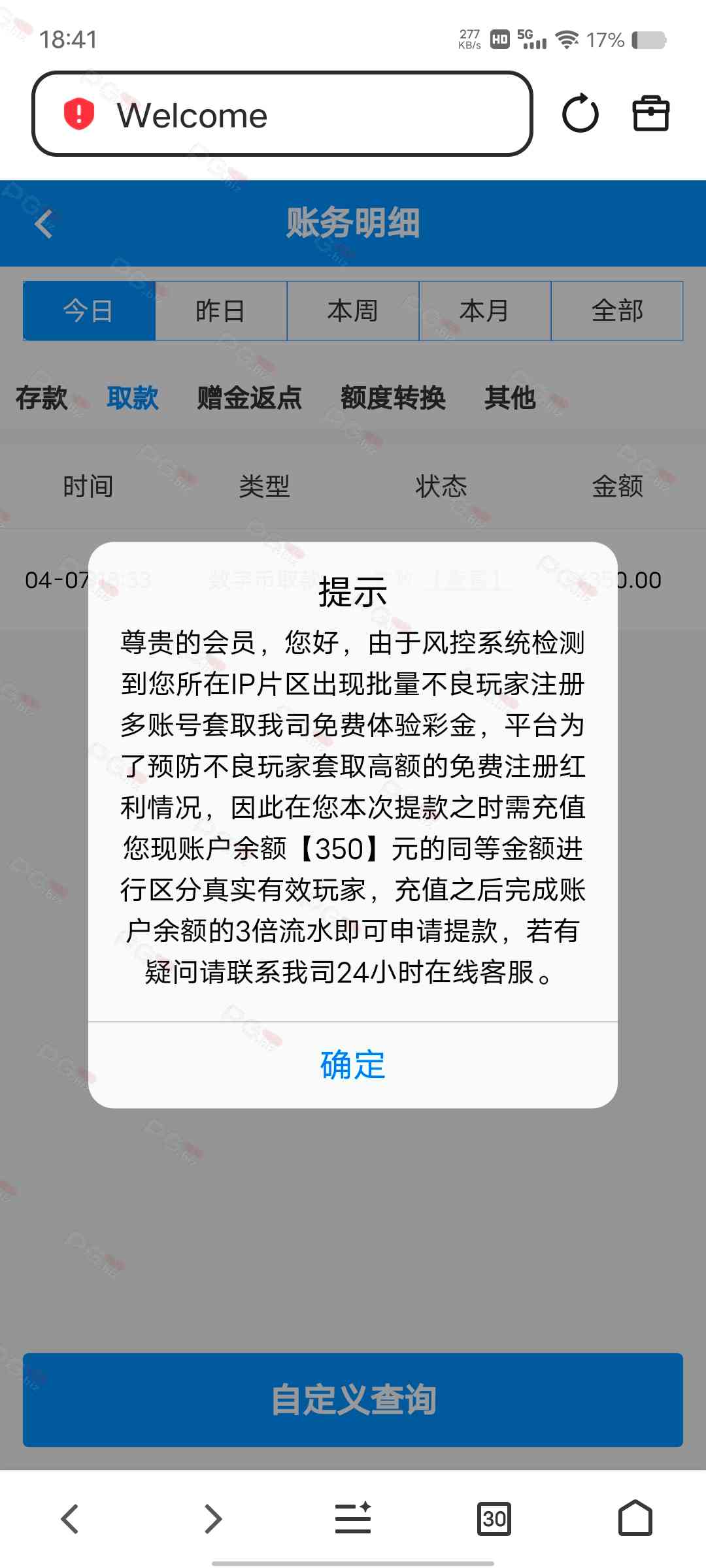706x1568 pixels.
Task: Show the 其他 category
Action: point(511,398)
